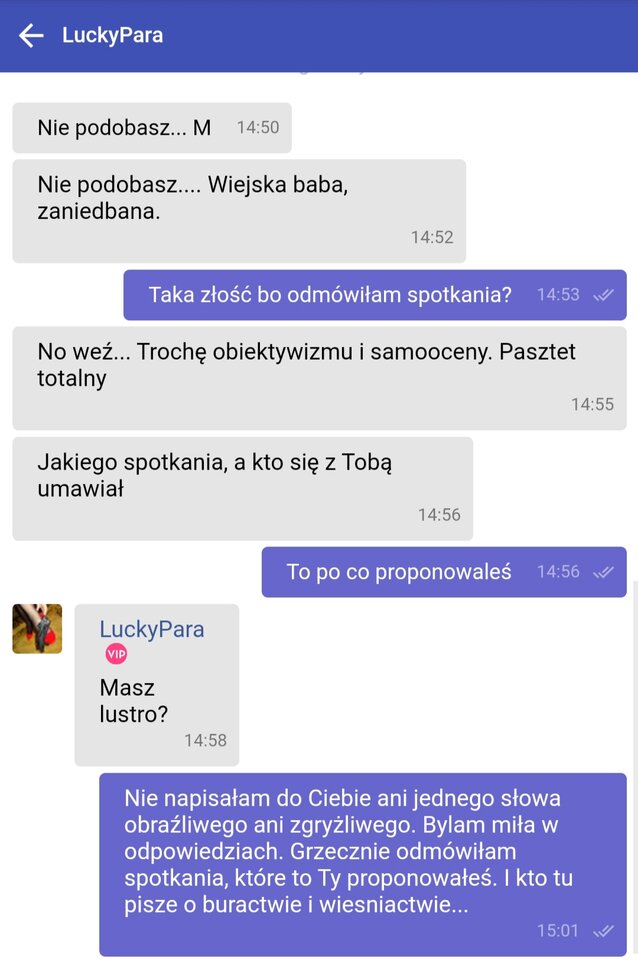Image resolution: width=638 pixels, height=960 pixels.
Task: Tap the LuckyPara username in the message
Action: pos(152,629)
